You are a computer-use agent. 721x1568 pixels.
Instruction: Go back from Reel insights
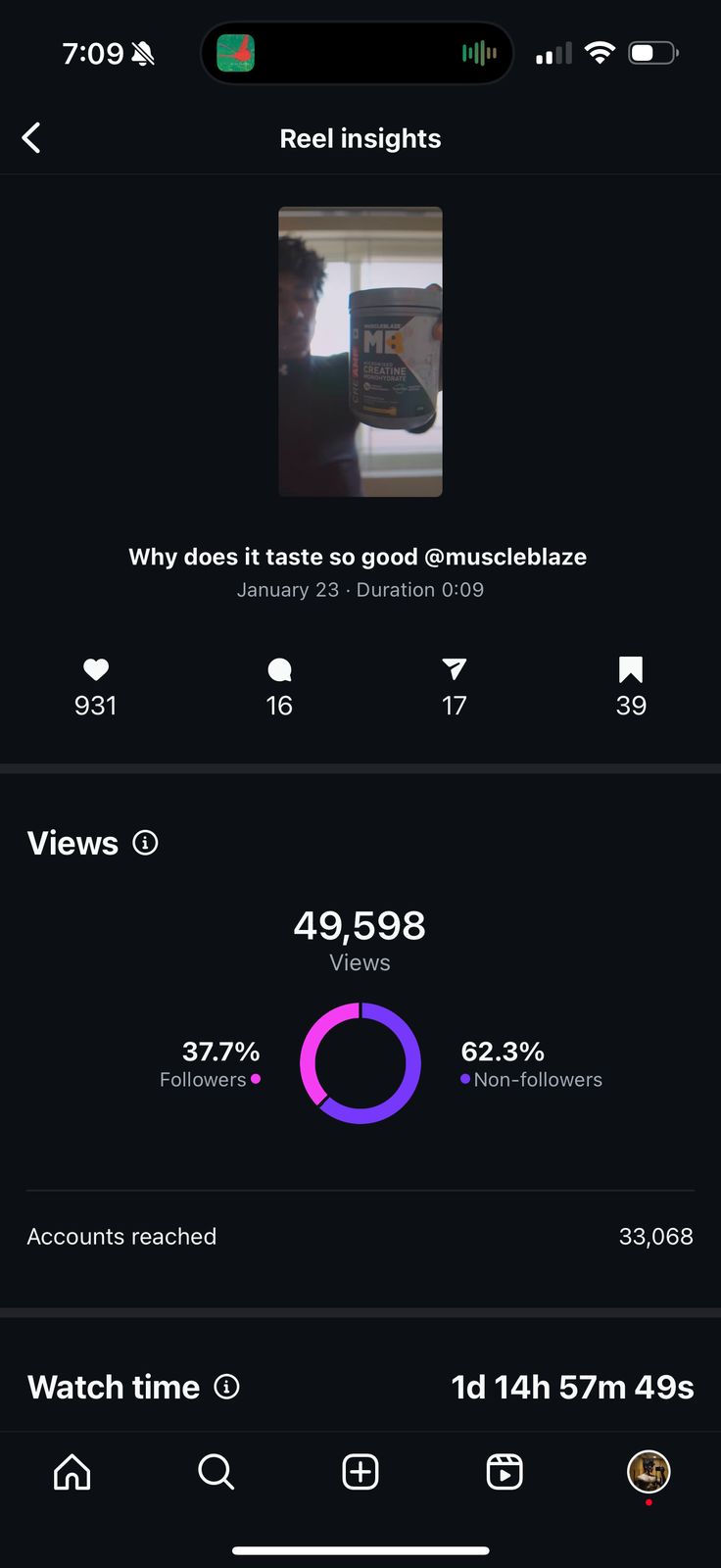click(31, 138)
